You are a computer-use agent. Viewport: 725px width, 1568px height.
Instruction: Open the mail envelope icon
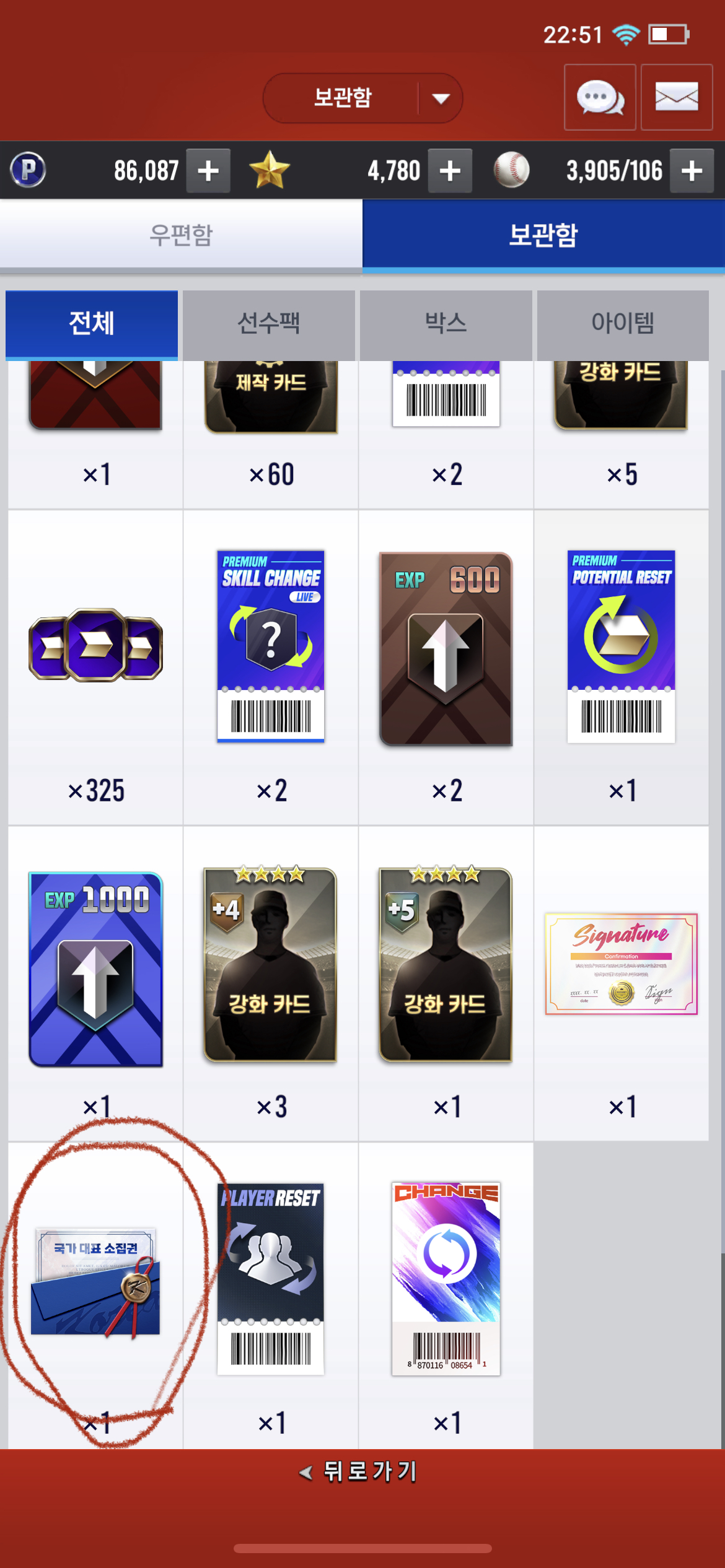(676, 97)
